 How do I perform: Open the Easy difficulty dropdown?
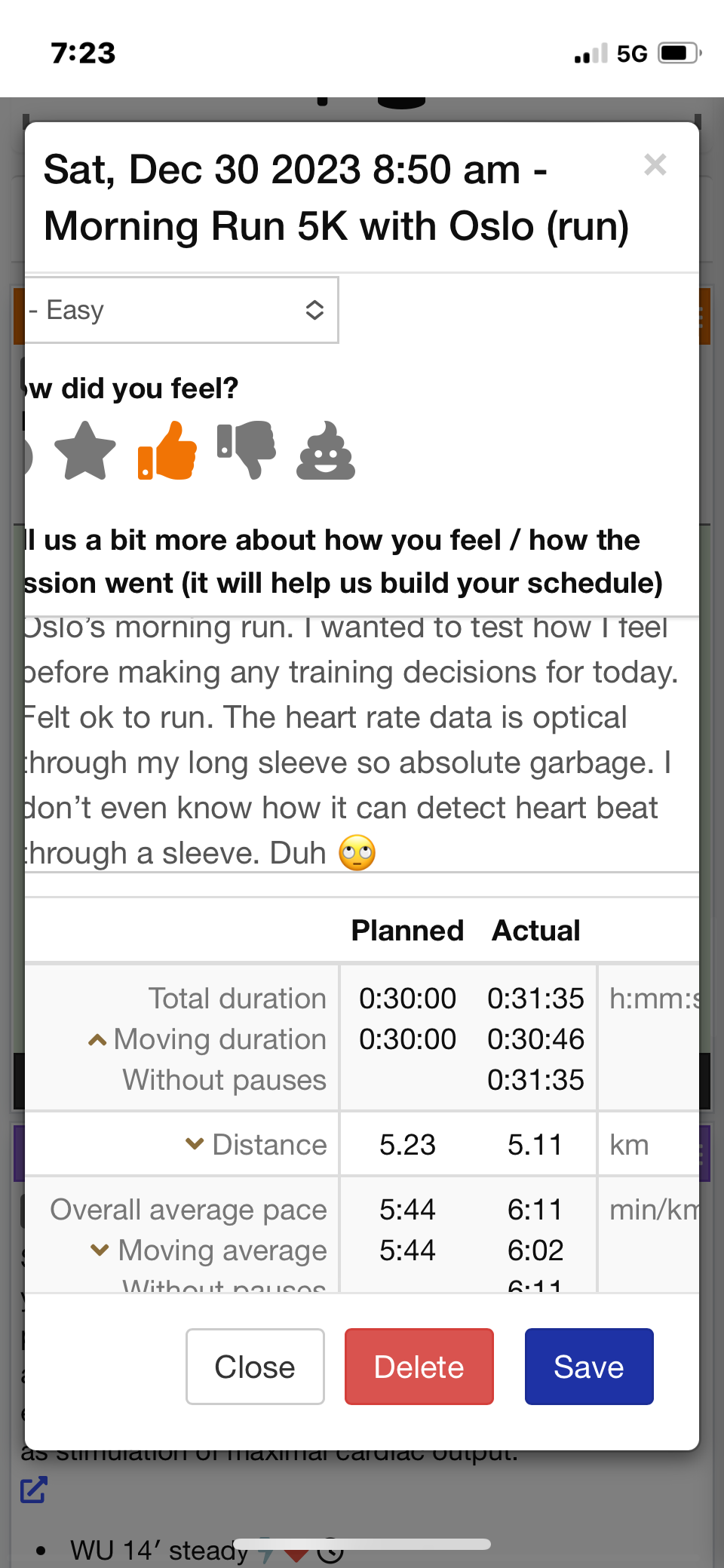tap(181, 310)
